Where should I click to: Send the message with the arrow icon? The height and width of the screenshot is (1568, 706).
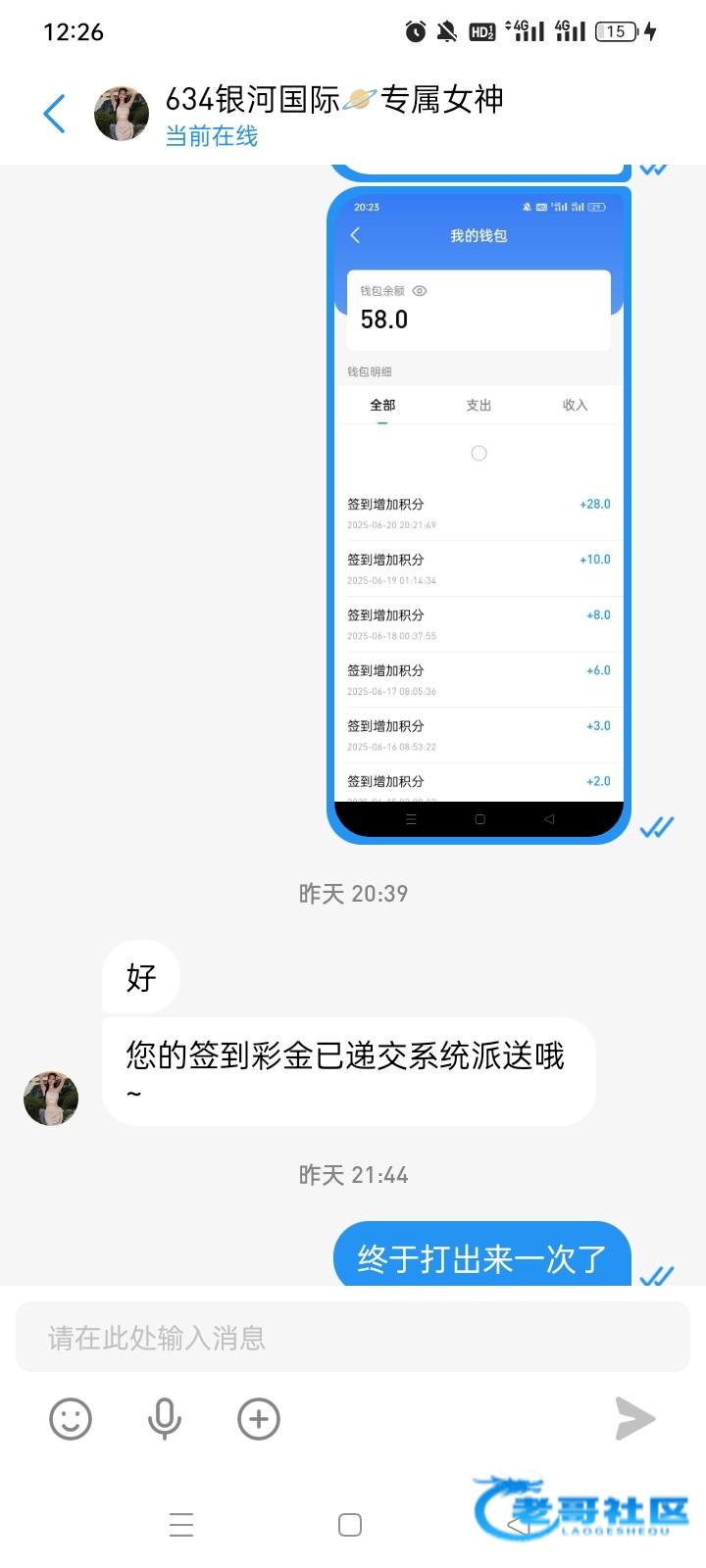(x=634, y=1419)
